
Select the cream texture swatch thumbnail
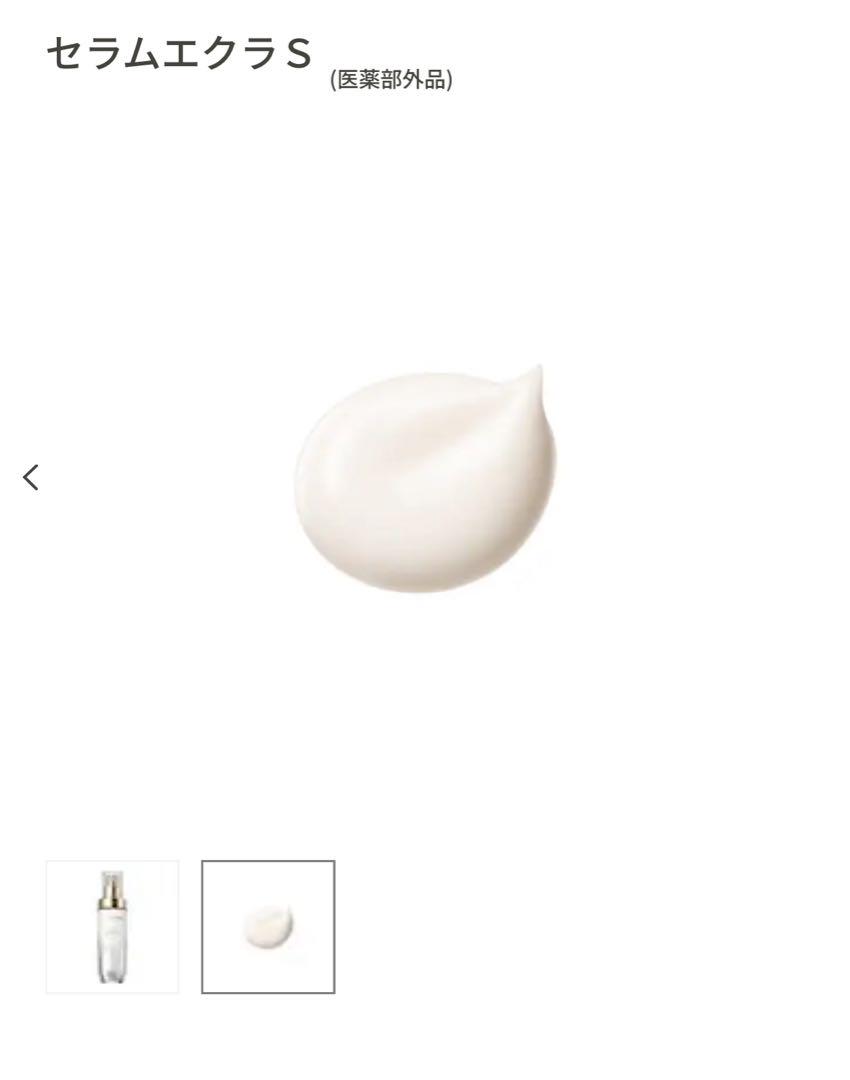(268, 926)
